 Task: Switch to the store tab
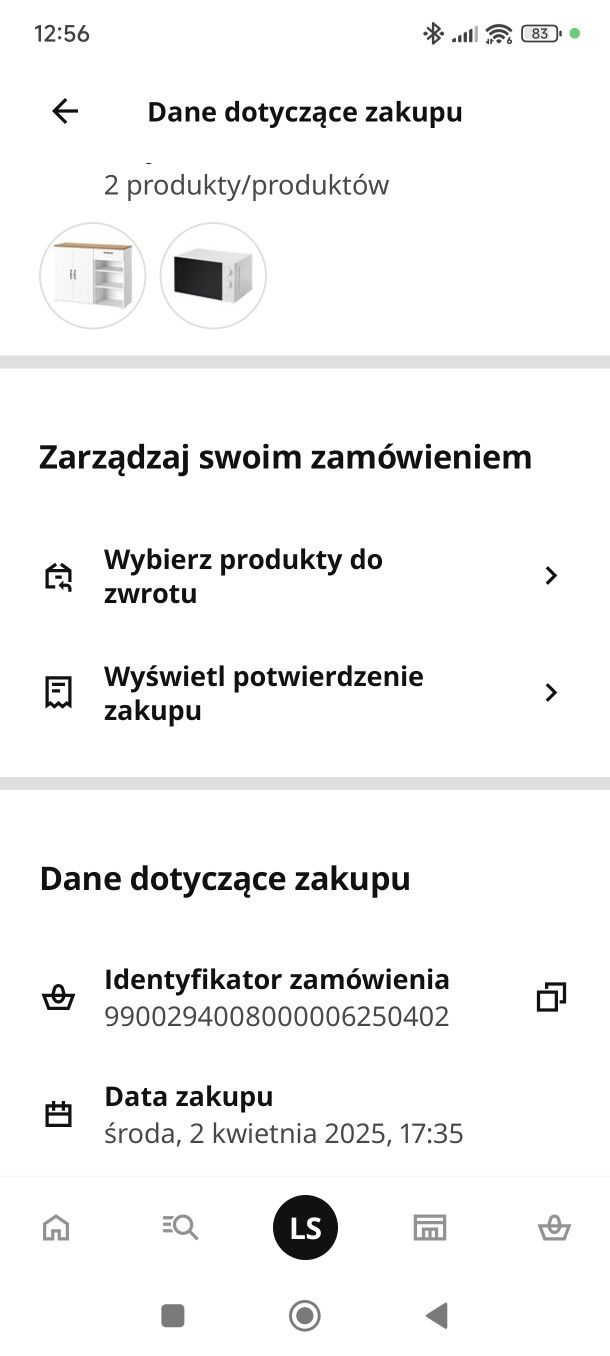(430, 1227)
